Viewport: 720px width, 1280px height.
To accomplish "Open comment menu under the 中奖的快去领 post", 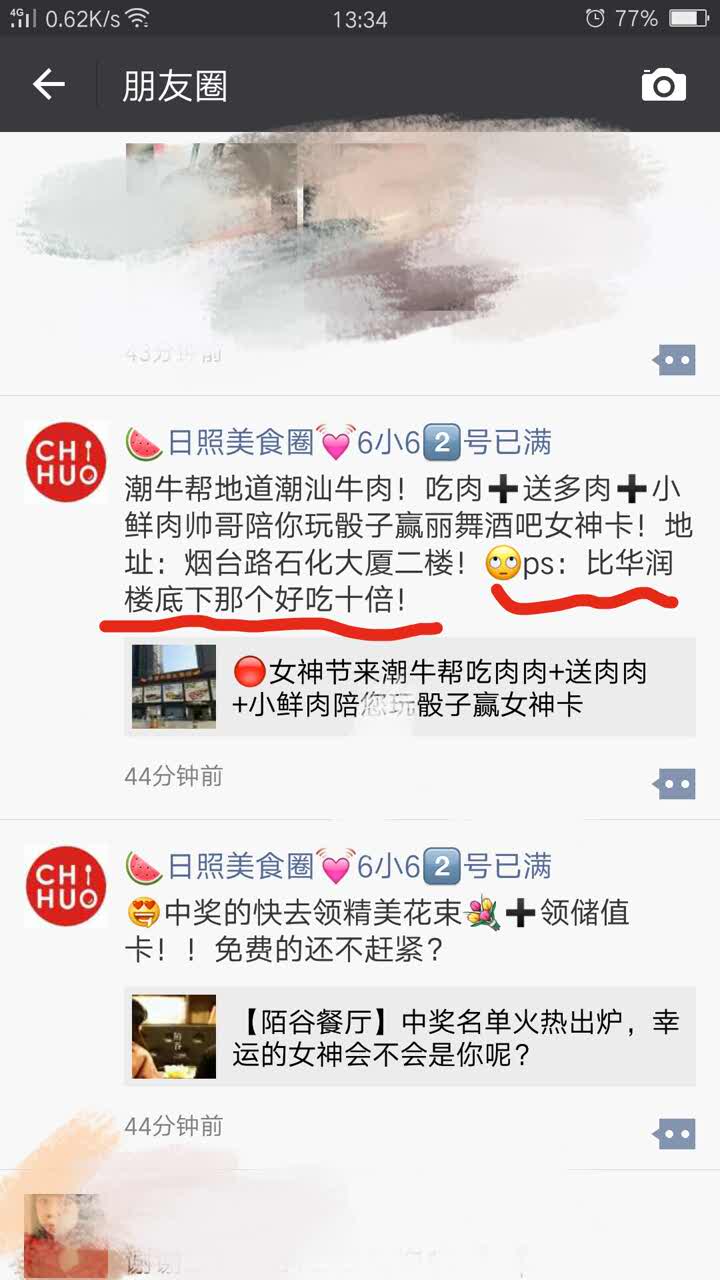I will [676, 1134].
